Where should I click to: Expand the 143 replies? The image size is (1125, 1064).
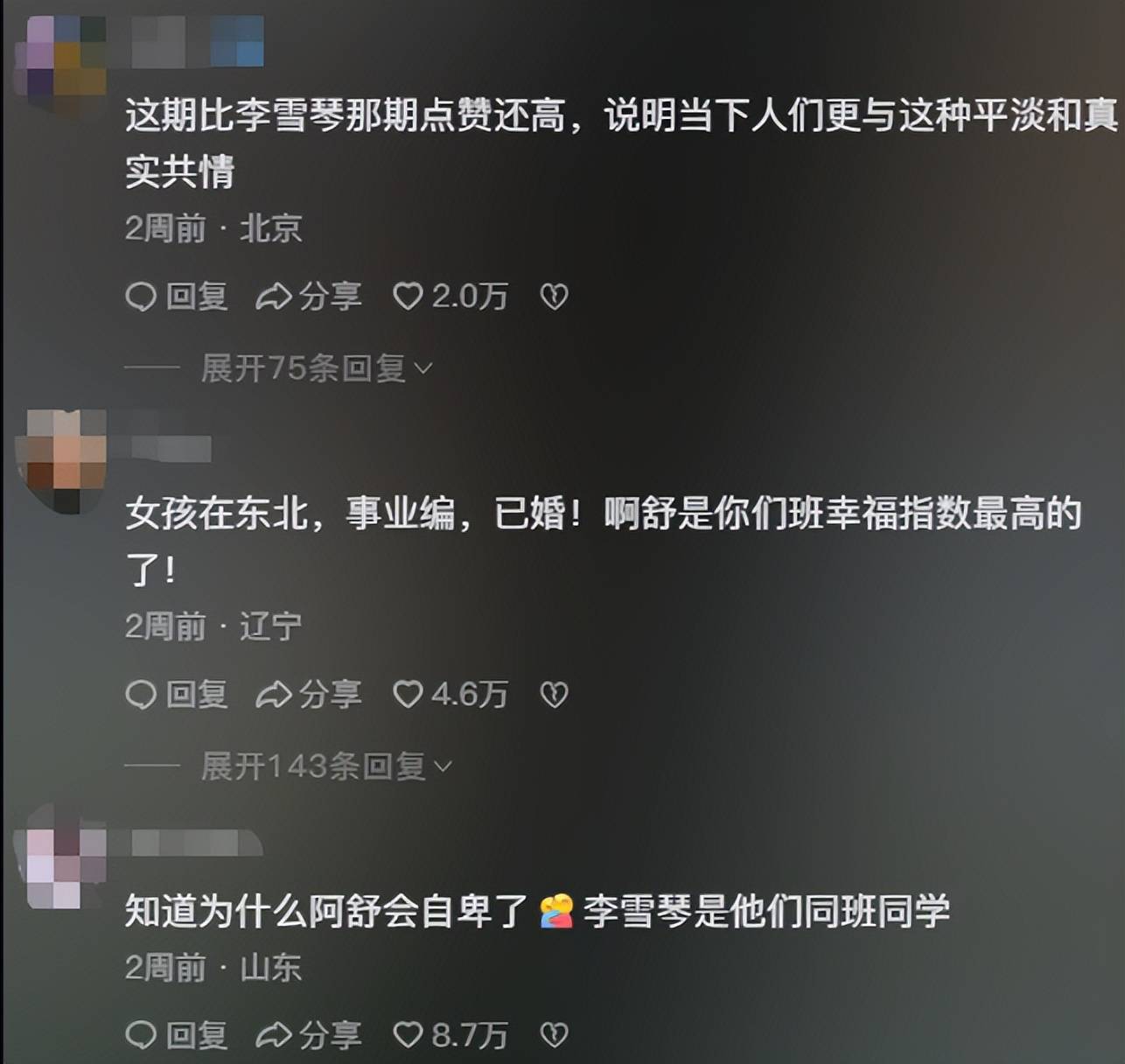coord(326,766)
